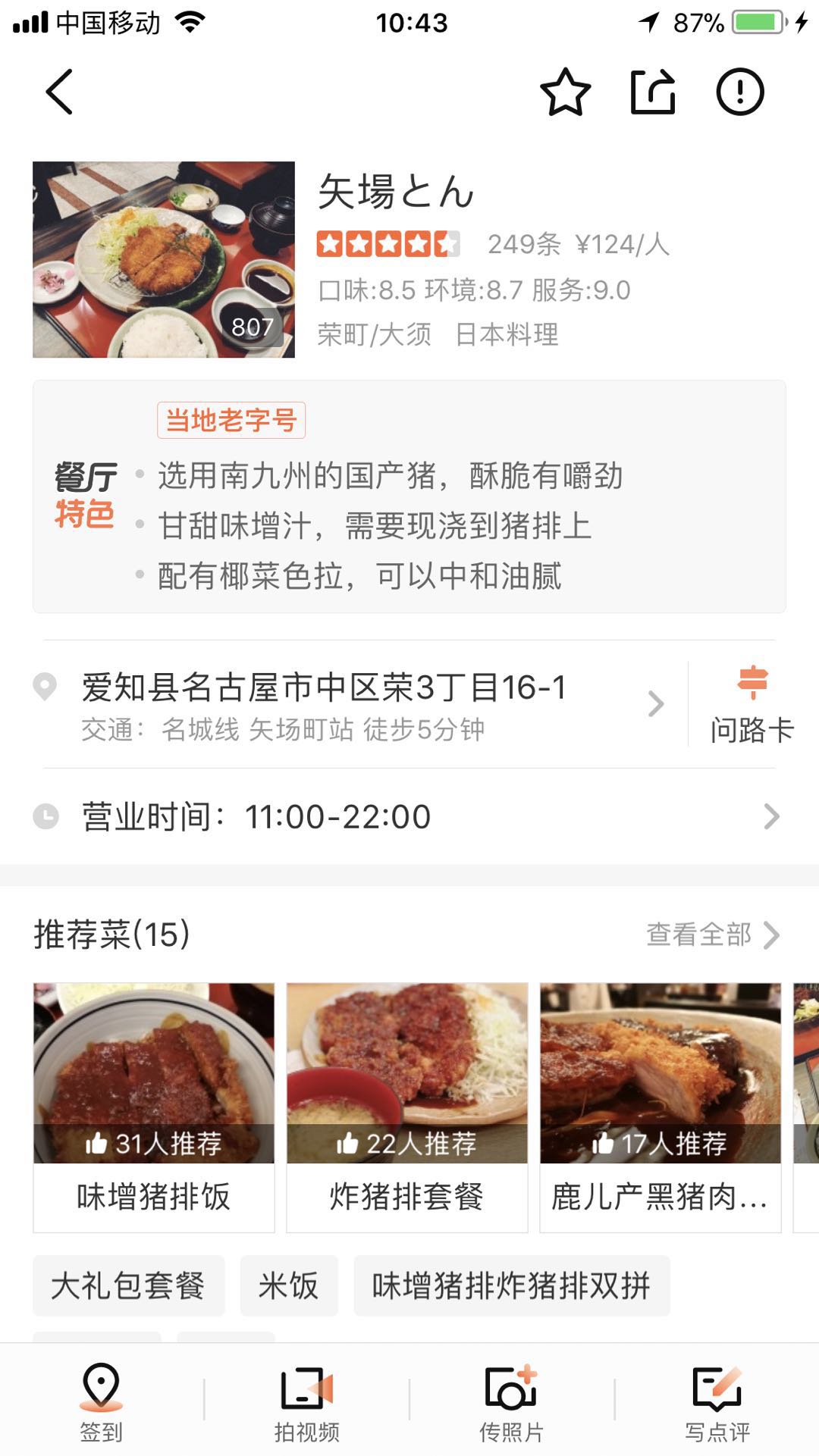Select the 米饭 dish chip
This screenshot has height=1456, width=819.
[289, 1285]
